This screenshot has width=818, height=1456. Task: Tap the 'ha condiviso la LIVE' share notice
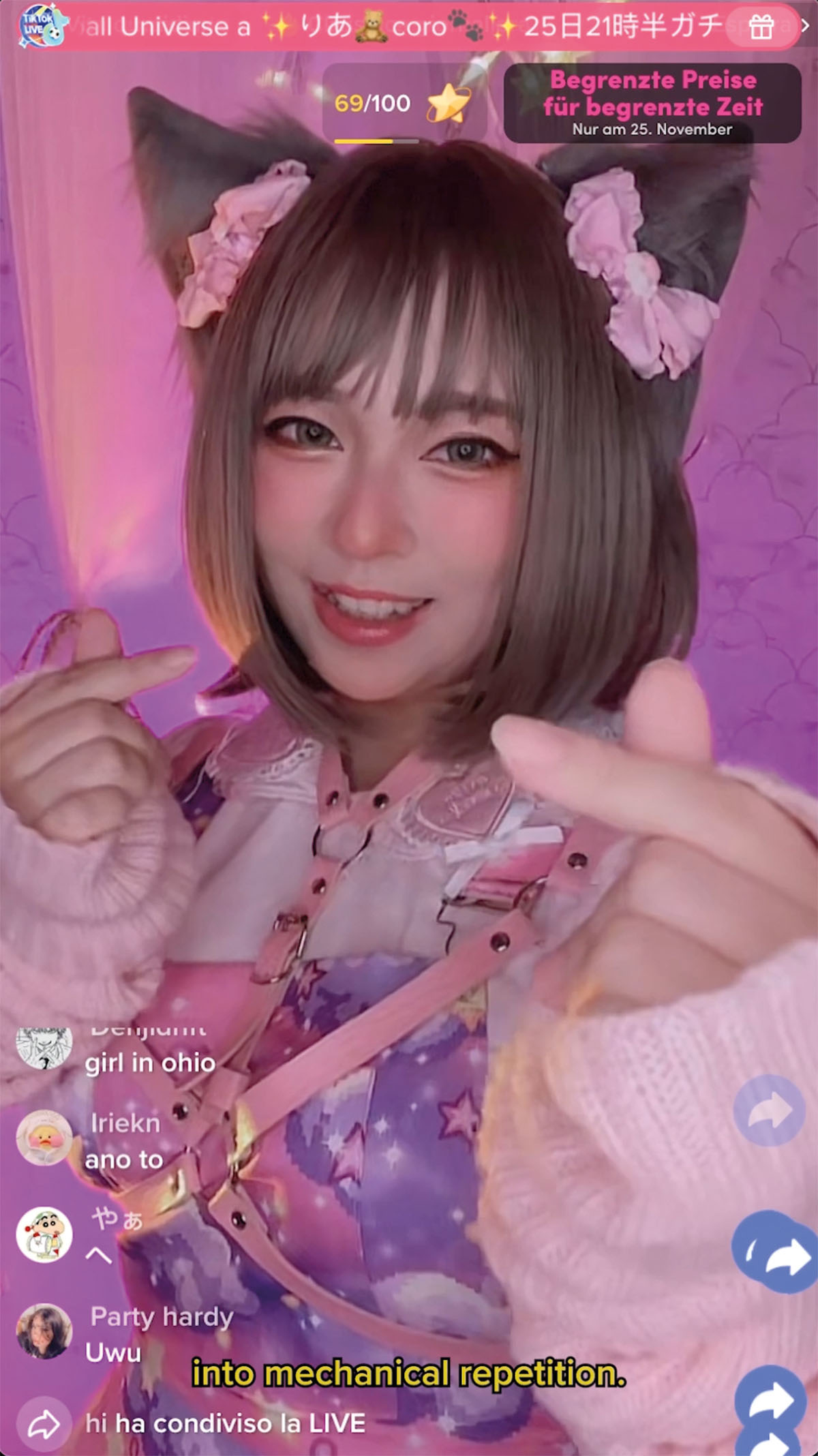point(225,1424)
